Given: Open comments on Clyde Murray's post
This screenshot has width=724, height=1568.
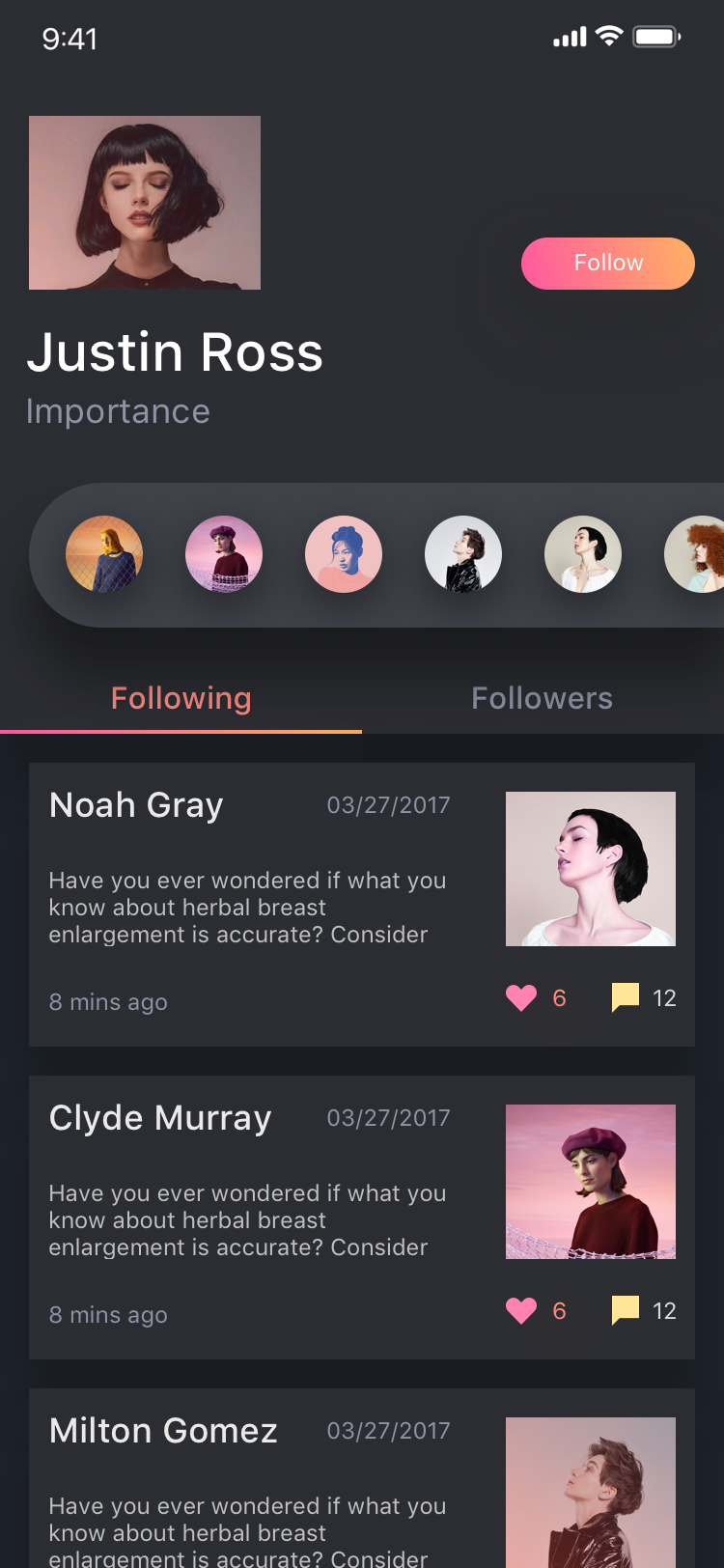Looking at the screenshot, I should click(x=626, y=1310).
